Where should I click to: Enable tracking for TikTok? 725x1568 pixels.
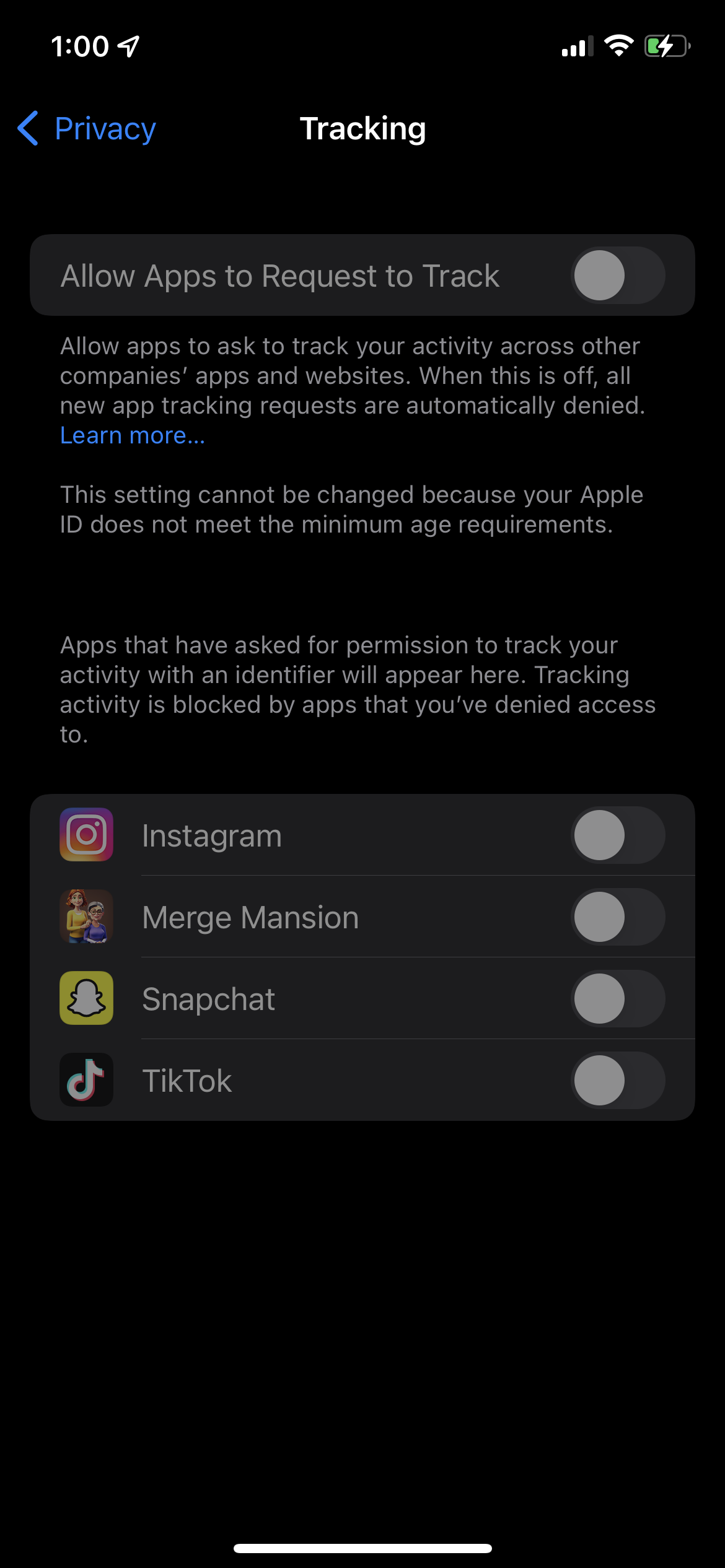coord(617,1080)
